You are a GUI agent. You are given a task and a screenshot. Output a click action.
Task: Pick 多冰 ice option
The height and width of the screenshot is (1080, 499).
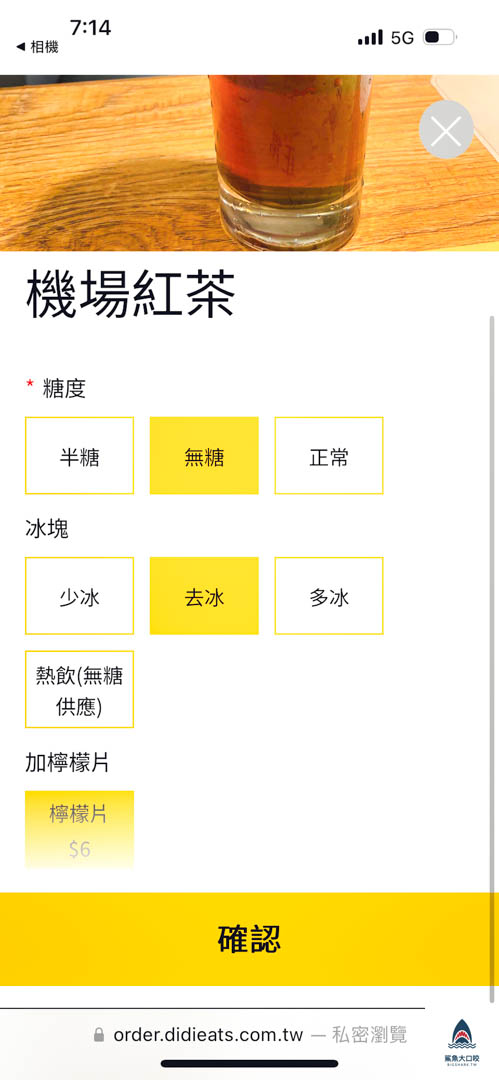(329, 596)
